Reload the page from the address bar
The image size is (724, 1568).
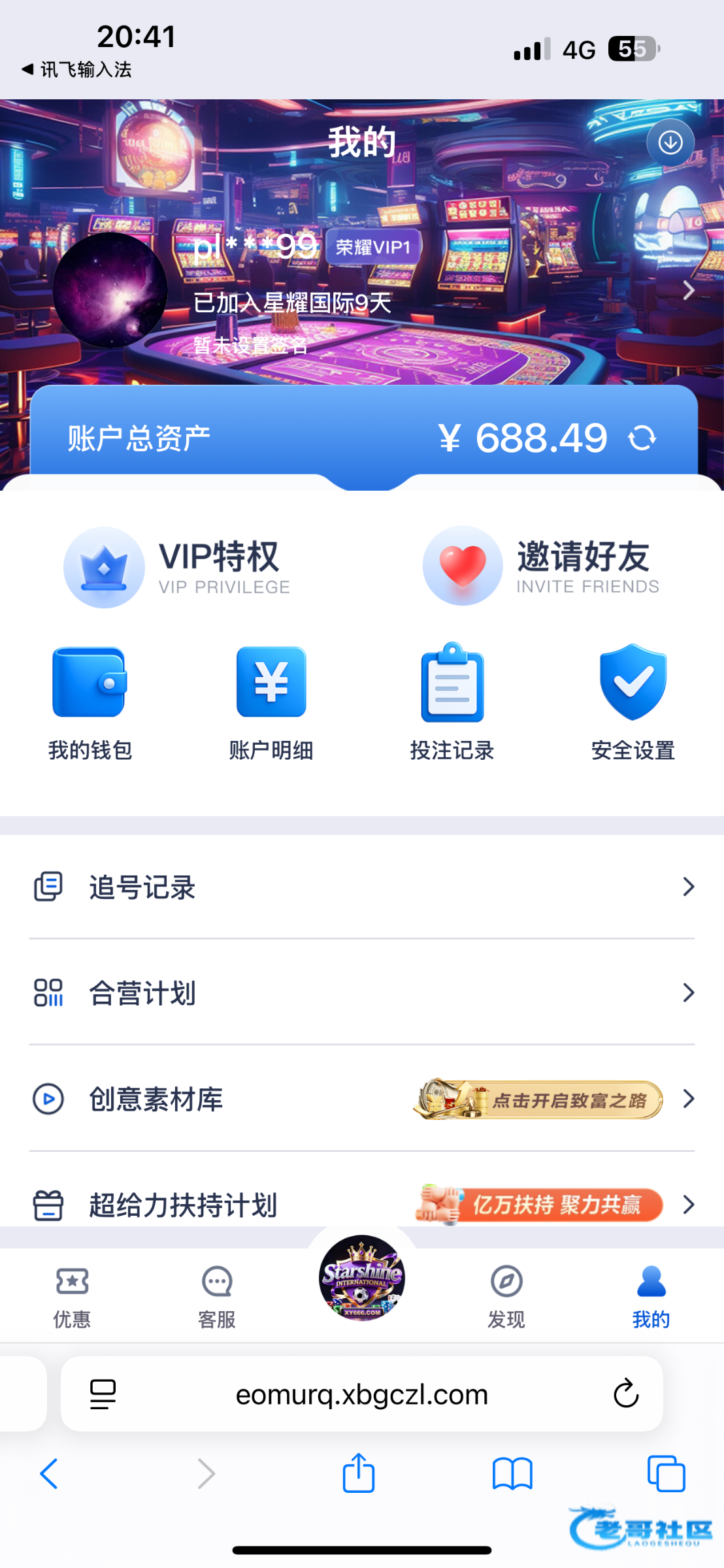click(x=625, y=1394)
